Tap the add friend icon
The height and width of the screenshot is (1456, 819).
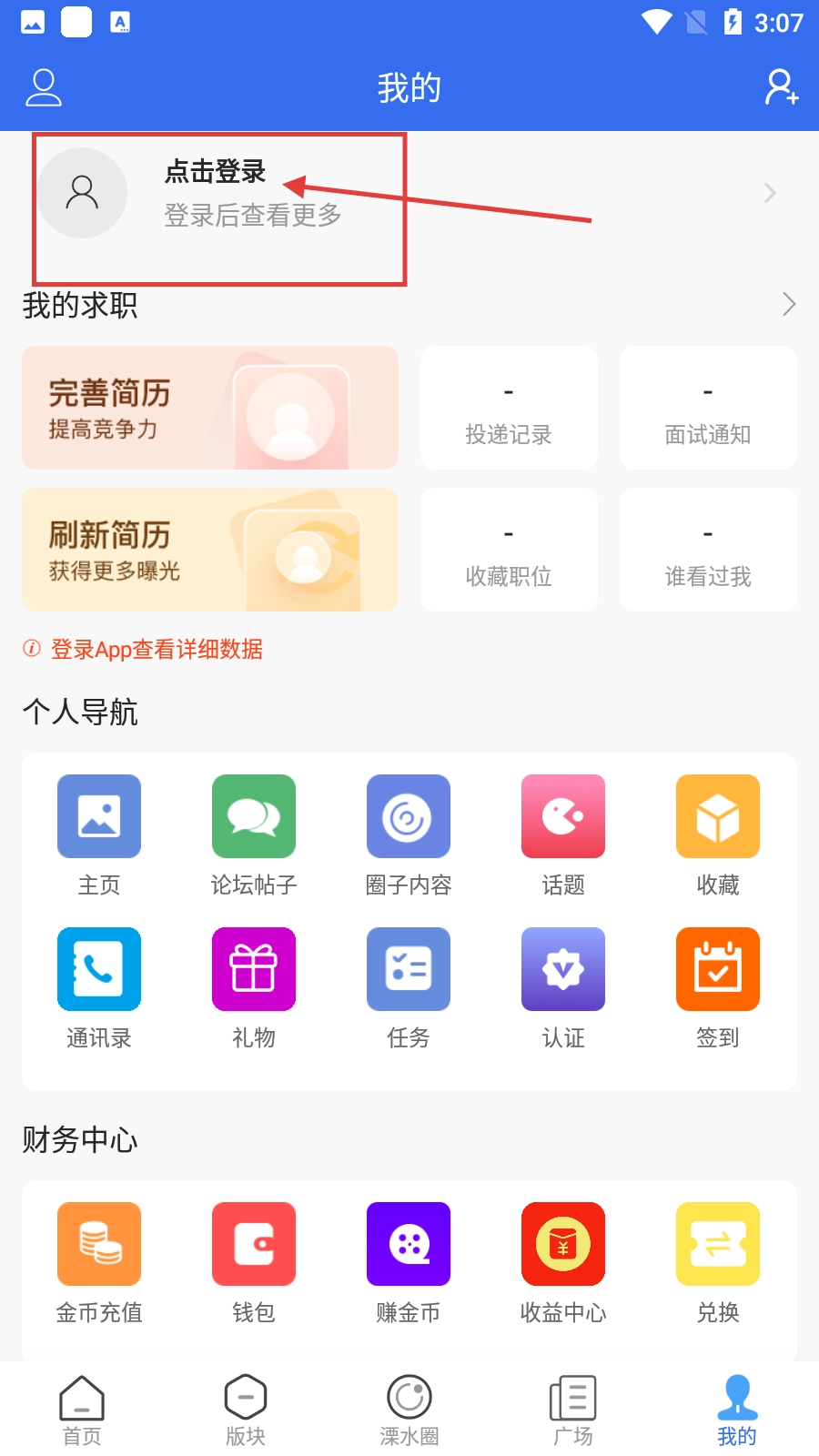(x=781, y=87)
